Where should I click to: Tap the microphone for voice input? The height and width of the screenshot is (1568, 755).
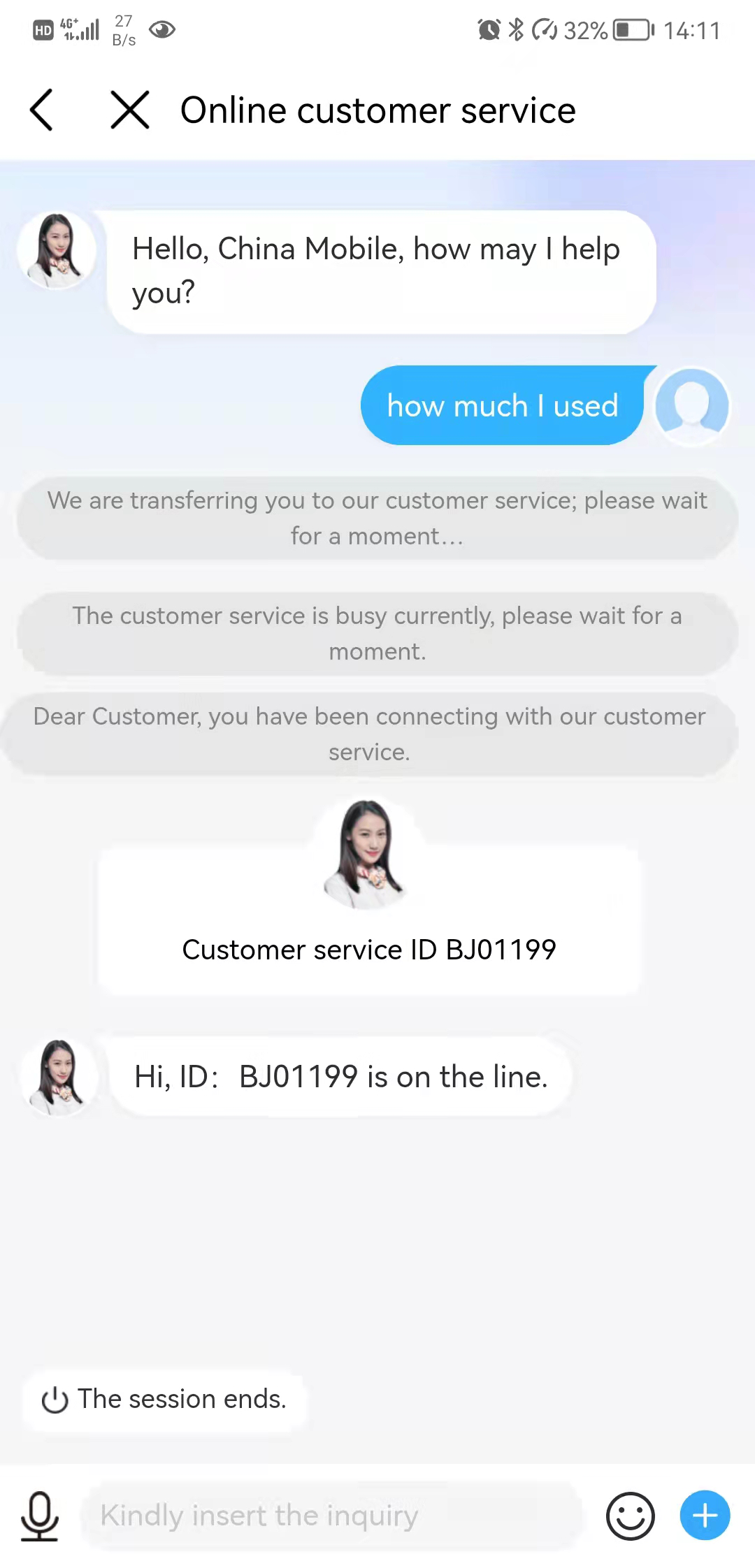(40, 1516)
